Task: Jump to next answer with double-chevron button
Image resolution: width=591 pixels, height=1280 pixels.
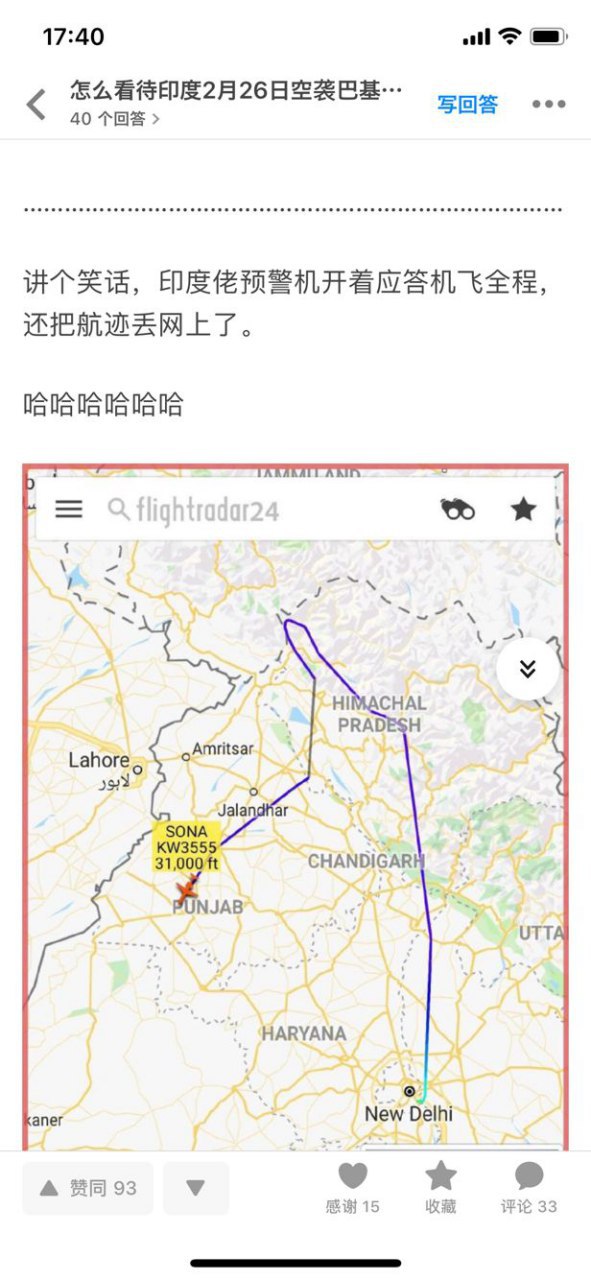Action: tap(528, 669)
